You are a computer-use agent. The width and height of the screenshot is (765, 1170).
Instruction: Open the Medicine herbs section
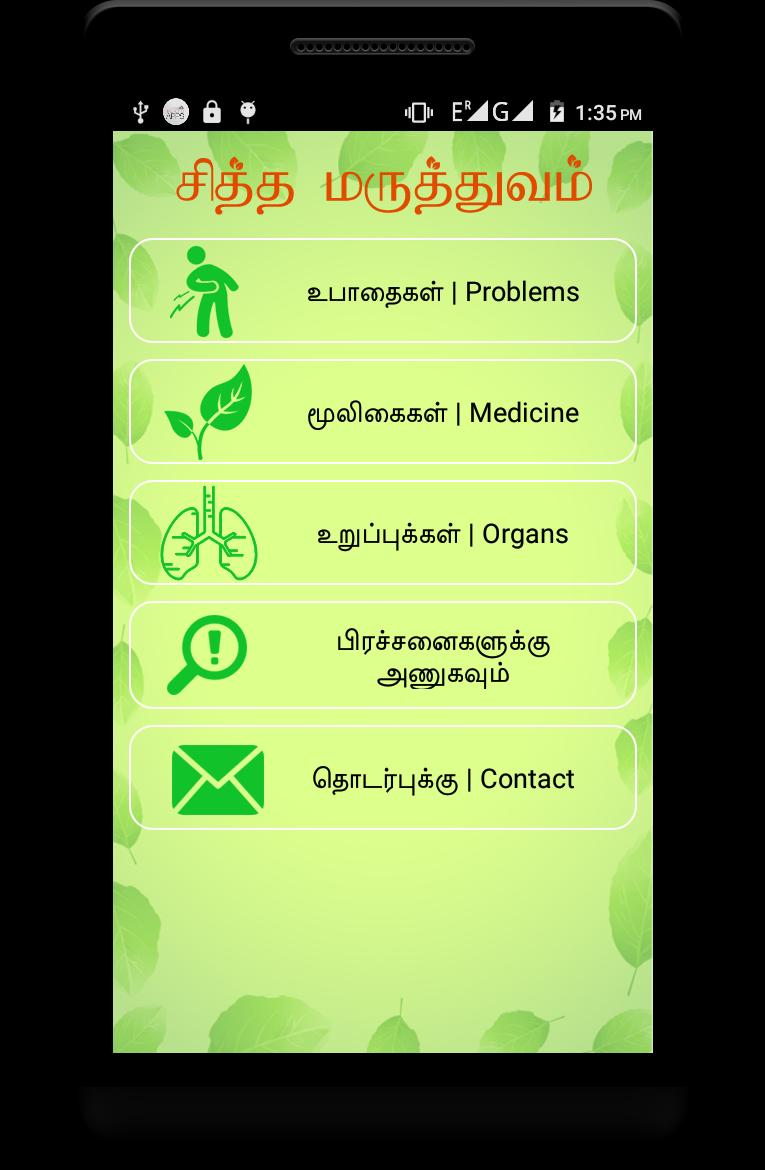[x=383, y=412]
